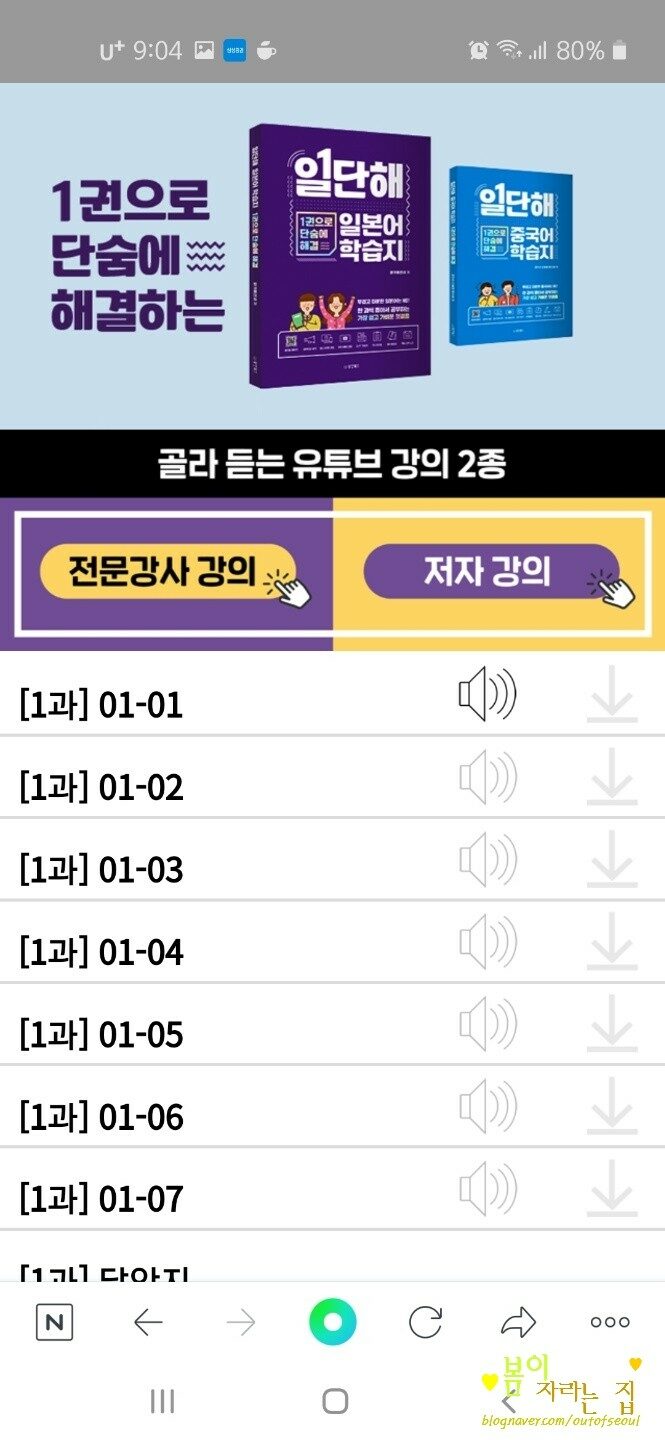Viewport: 665px width, 1440px height.
Task: Play audio for [1과] 01-06
Action: coord(487,1107)
